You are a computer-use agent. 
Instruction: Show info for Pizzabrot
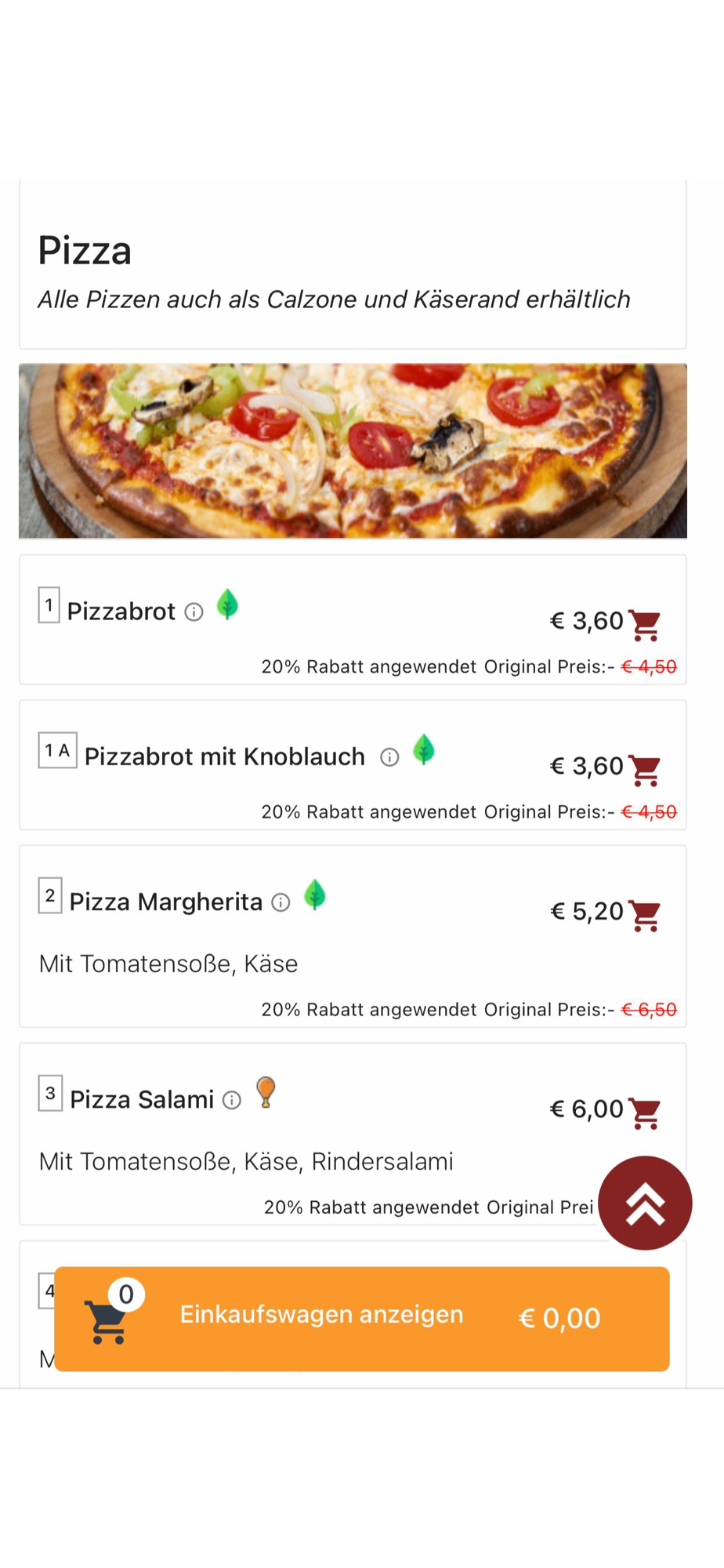tap(194, 612)
